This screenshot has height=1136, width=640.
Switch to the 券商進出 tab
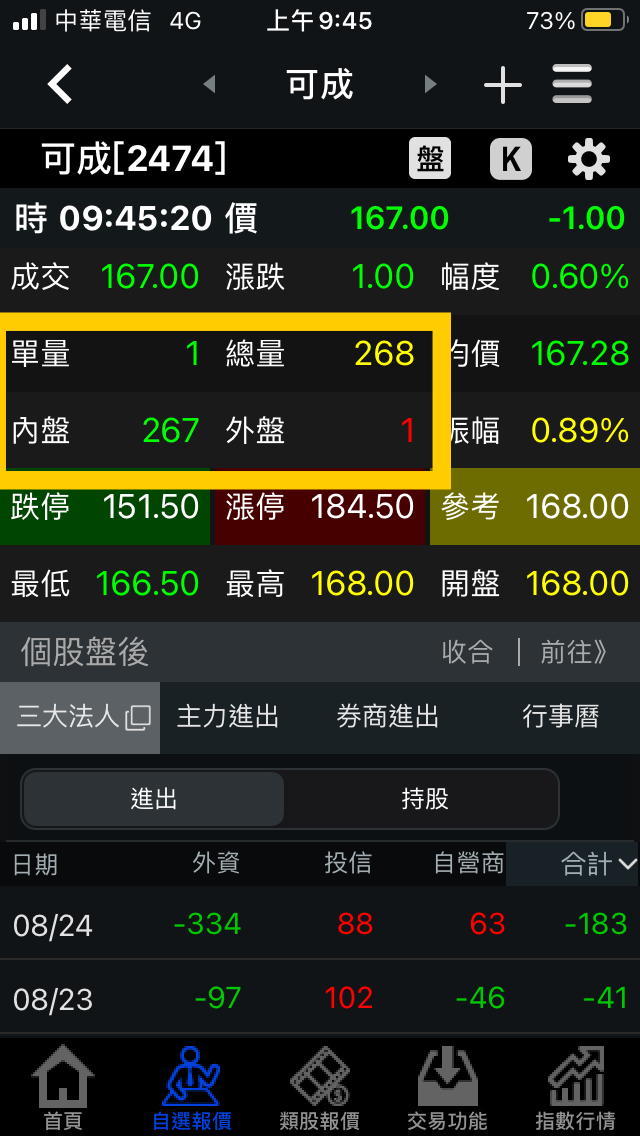pos(388,717)
